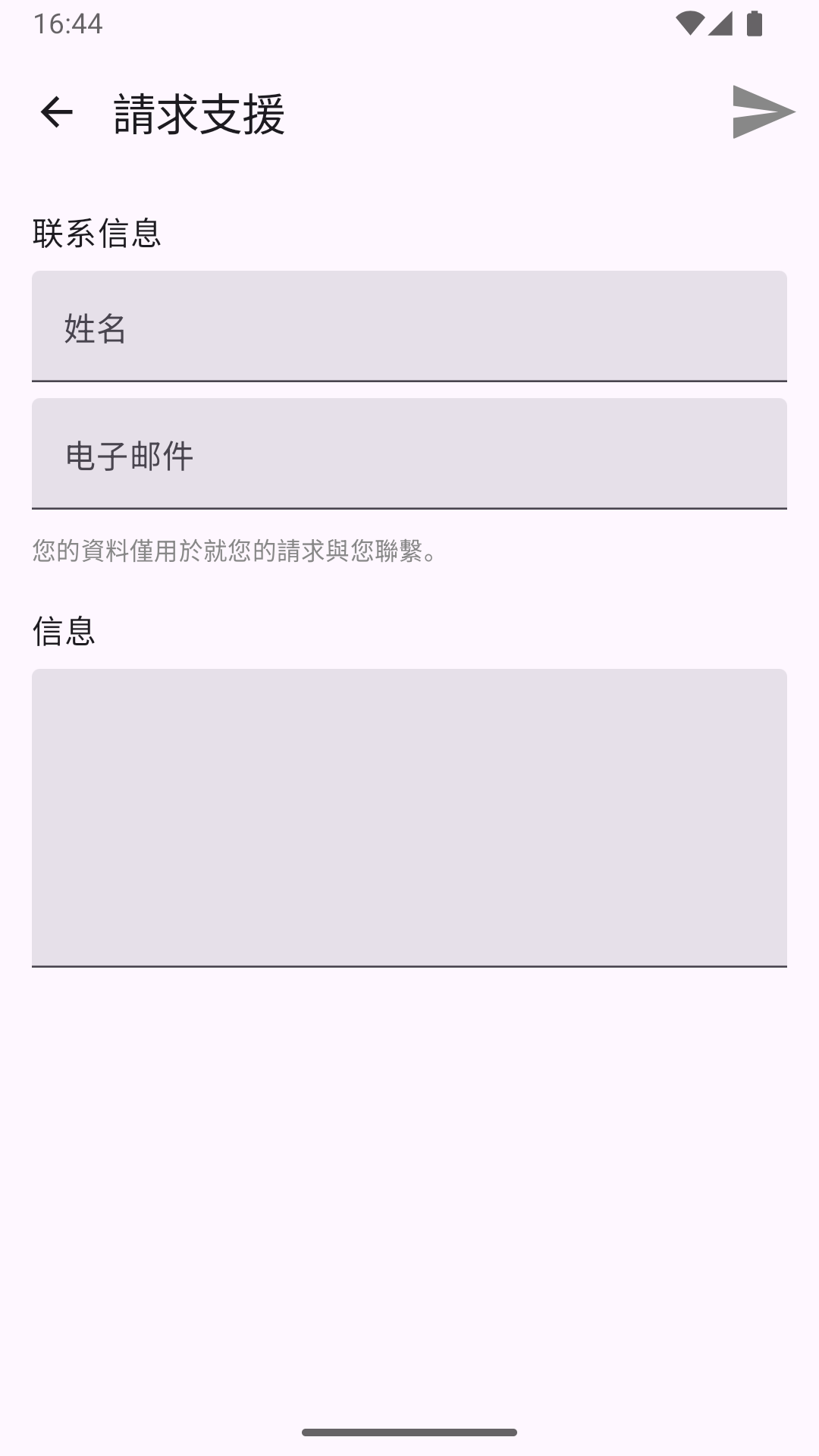Tap the back arrow to exit support form
The height and width of the screenshot is (1456, 819).
click(x=55, y=112)
